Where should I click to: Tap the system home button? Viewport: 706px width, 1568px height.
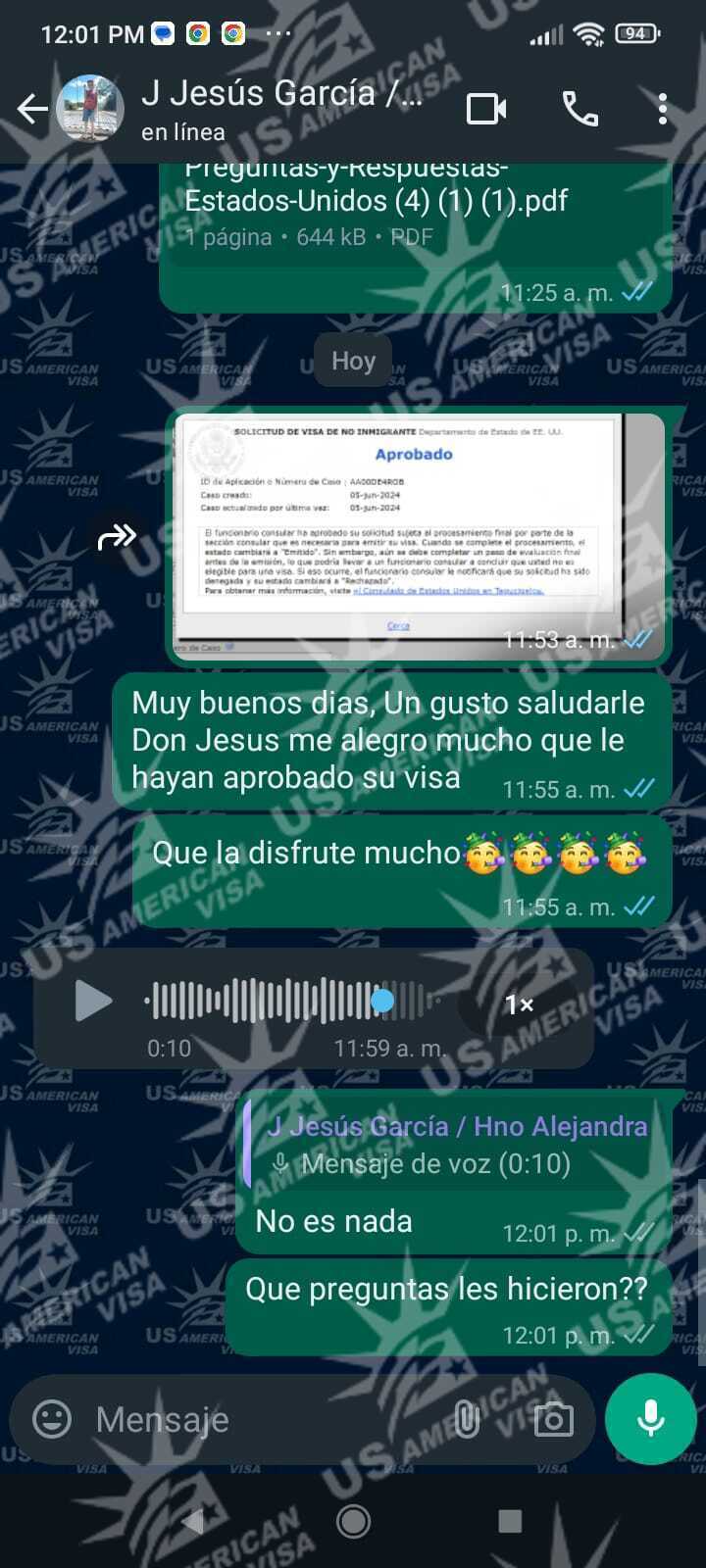(353, 1521)
